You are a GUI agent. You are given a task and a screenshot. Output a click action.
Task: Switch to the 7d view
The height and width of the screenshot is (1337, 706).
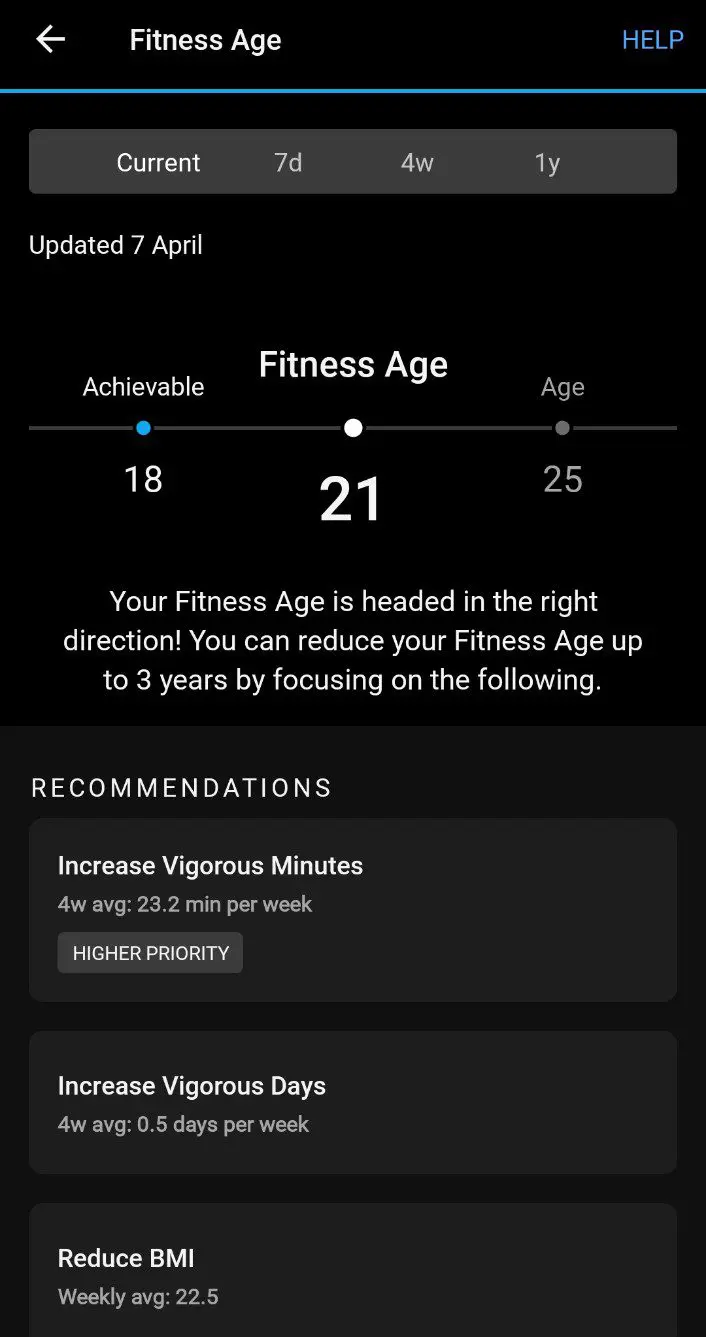288,162
